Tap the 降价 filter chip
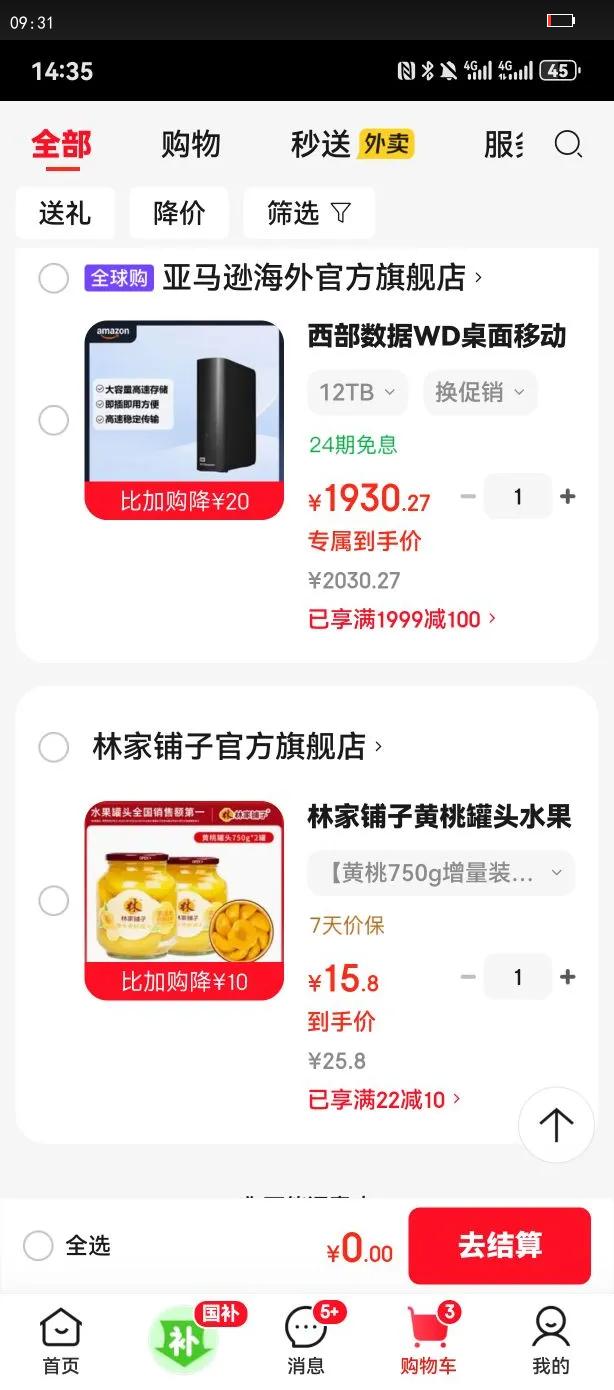 pyautogui.click(x=179, y=213)
